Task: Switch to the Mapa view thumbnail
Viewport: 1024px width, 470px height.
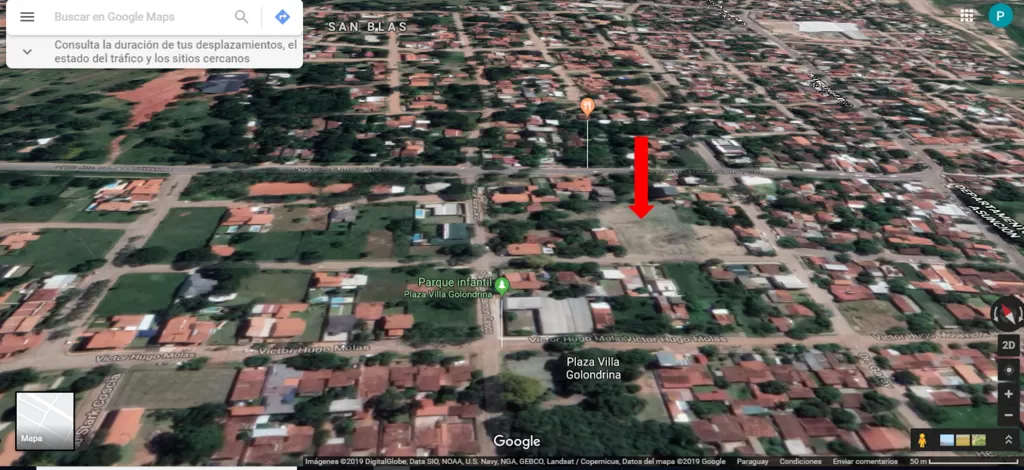Action: [x=45, y=421]
